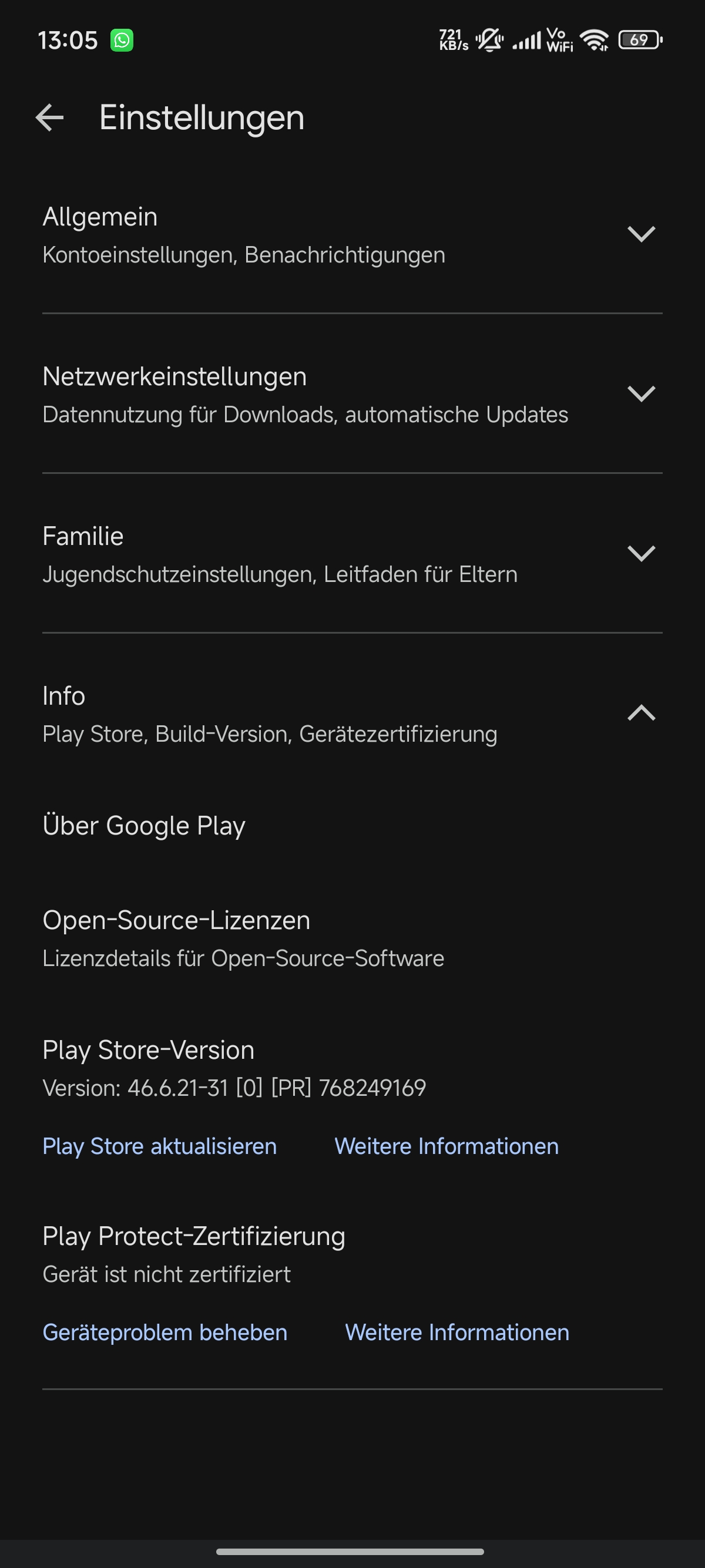Viewport: 705px width, 1568px height.
Task: Expand Netzwerkeinstellungen section
Action: point(352,394)
